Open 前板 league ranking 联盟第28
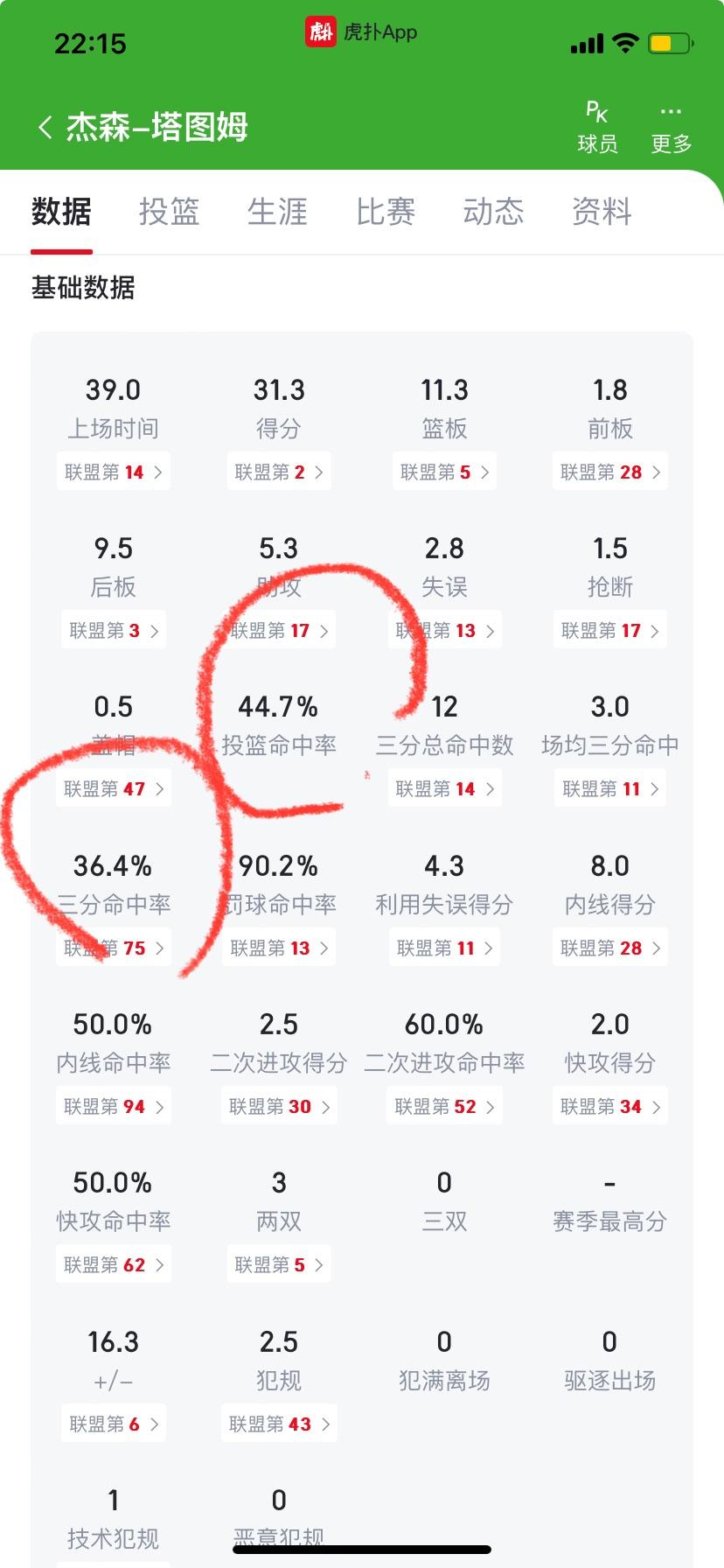This screenshot has width=724, height=1568. pyautogui.click(x=610, y=472)
